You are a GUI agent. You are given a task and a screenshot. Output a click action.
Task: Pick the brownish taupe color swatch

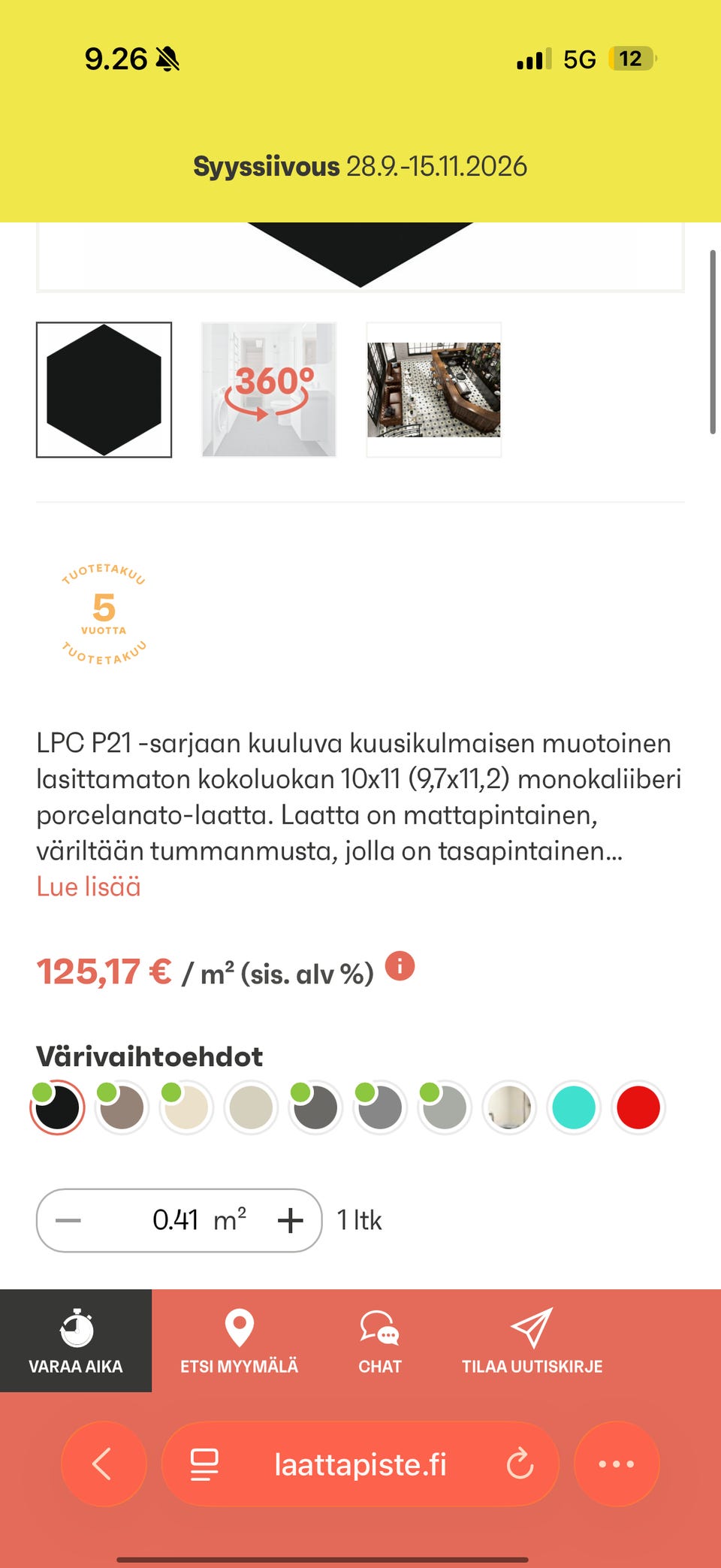122,1107
